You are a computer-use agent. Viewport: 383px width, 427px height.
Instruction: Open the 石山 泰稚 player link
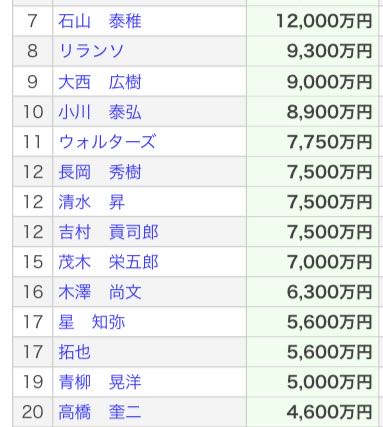100,21
